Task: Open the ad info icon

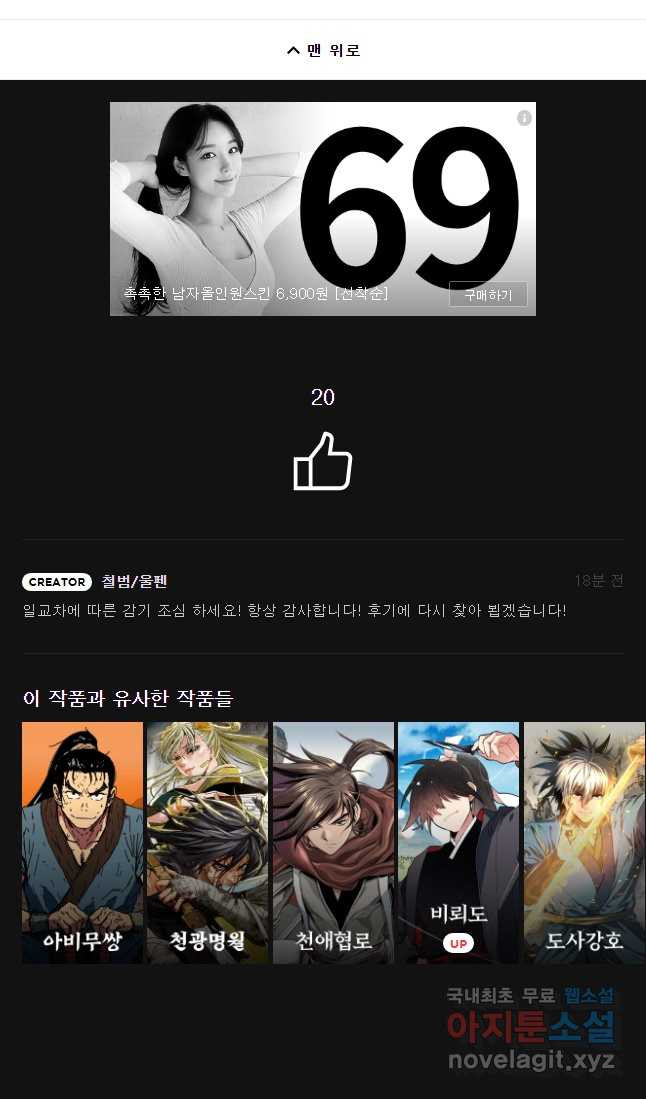Action: pos(524,118)
